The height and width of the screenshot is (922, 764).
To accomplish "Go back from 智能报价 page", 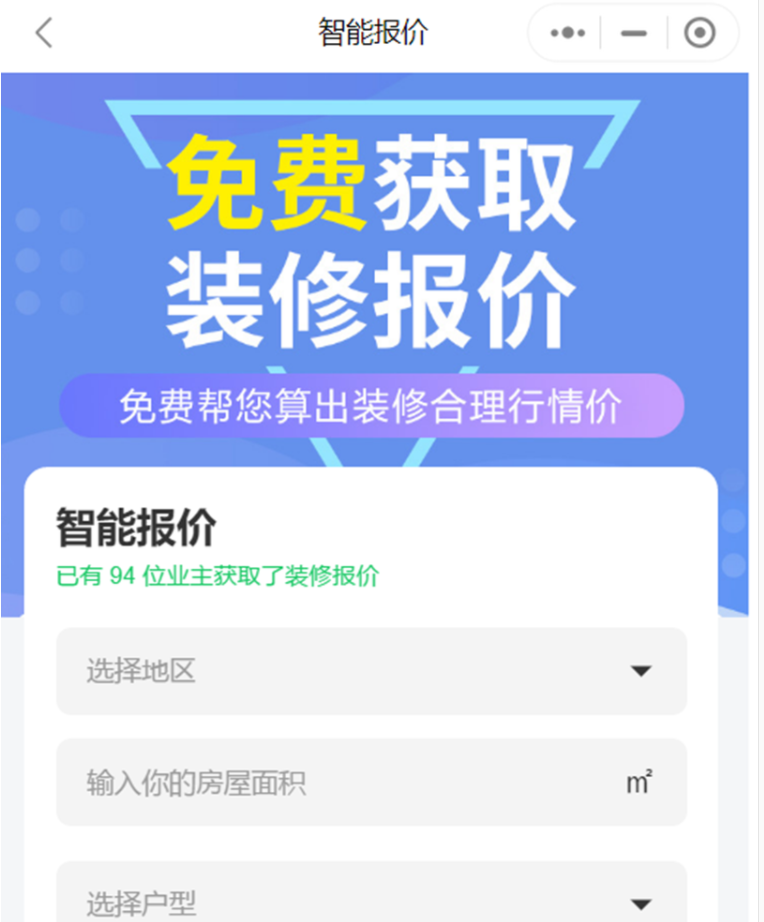I will [43, 33].
